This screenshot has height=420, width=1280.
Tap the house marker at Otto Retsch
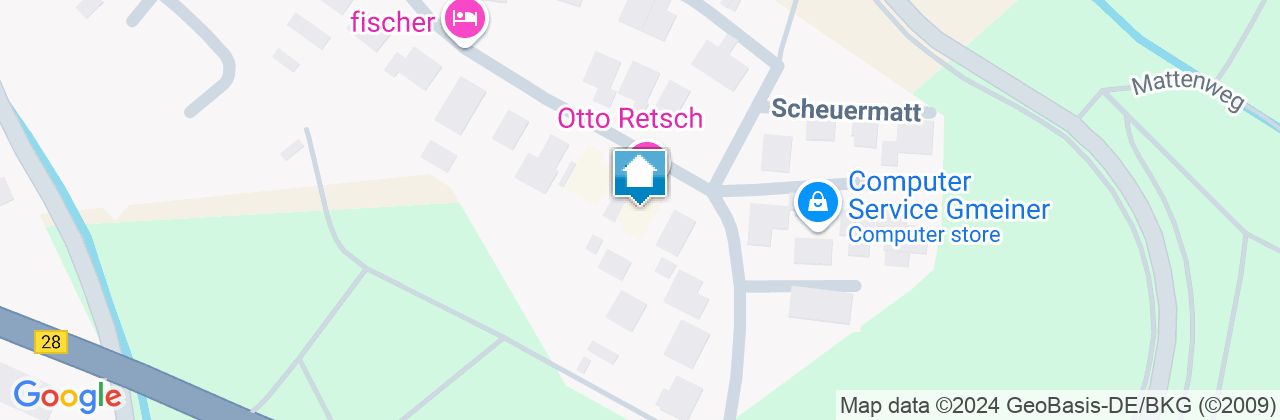pos(640,177)
